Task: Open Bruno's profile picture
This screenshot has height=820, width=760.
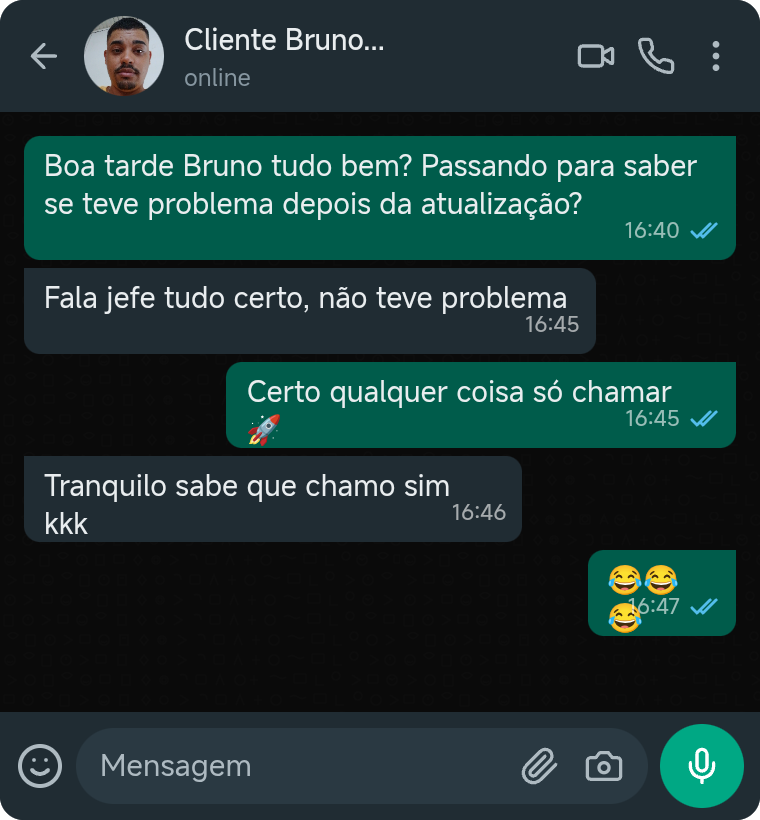Action: pyautogui.click(x=124, y=55)
